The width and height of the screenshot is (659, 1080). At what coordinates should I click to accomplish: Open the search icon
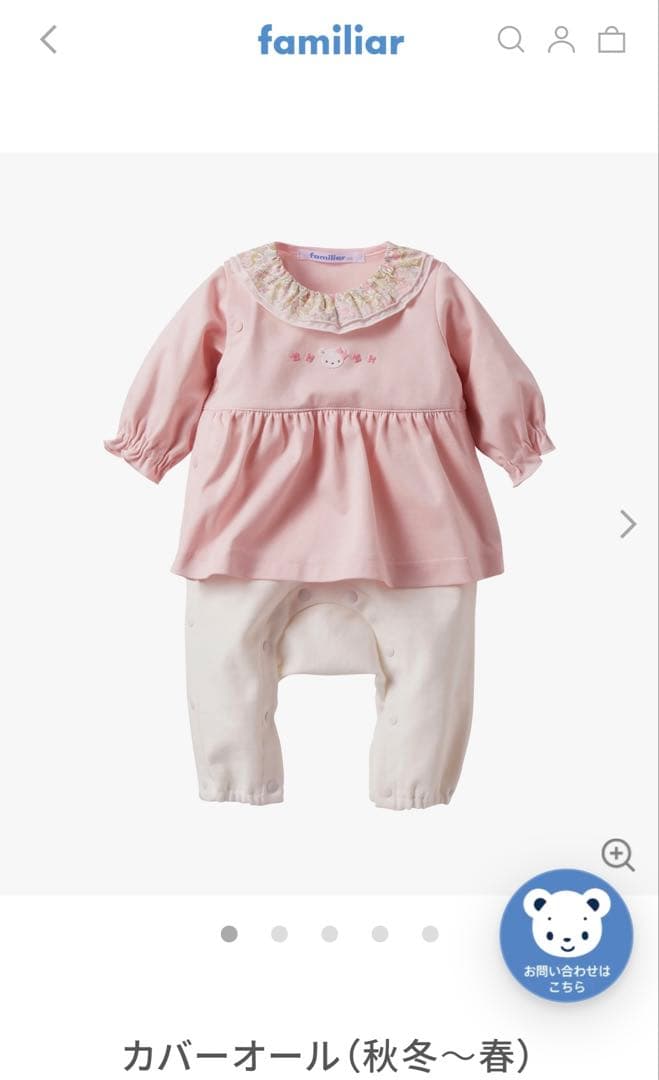510,39
